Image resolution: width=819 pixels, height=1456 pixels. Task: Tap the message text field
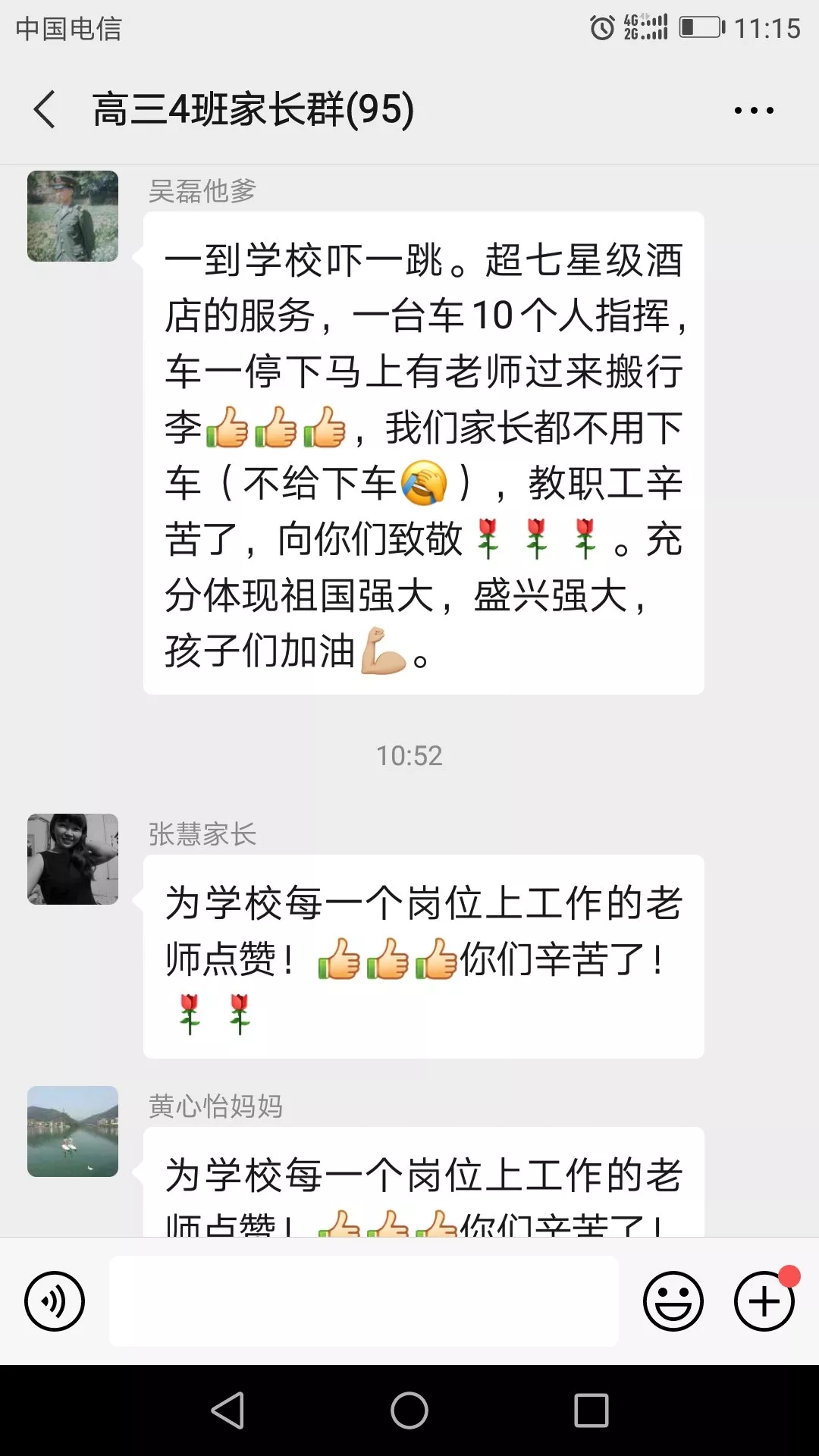364,1301
